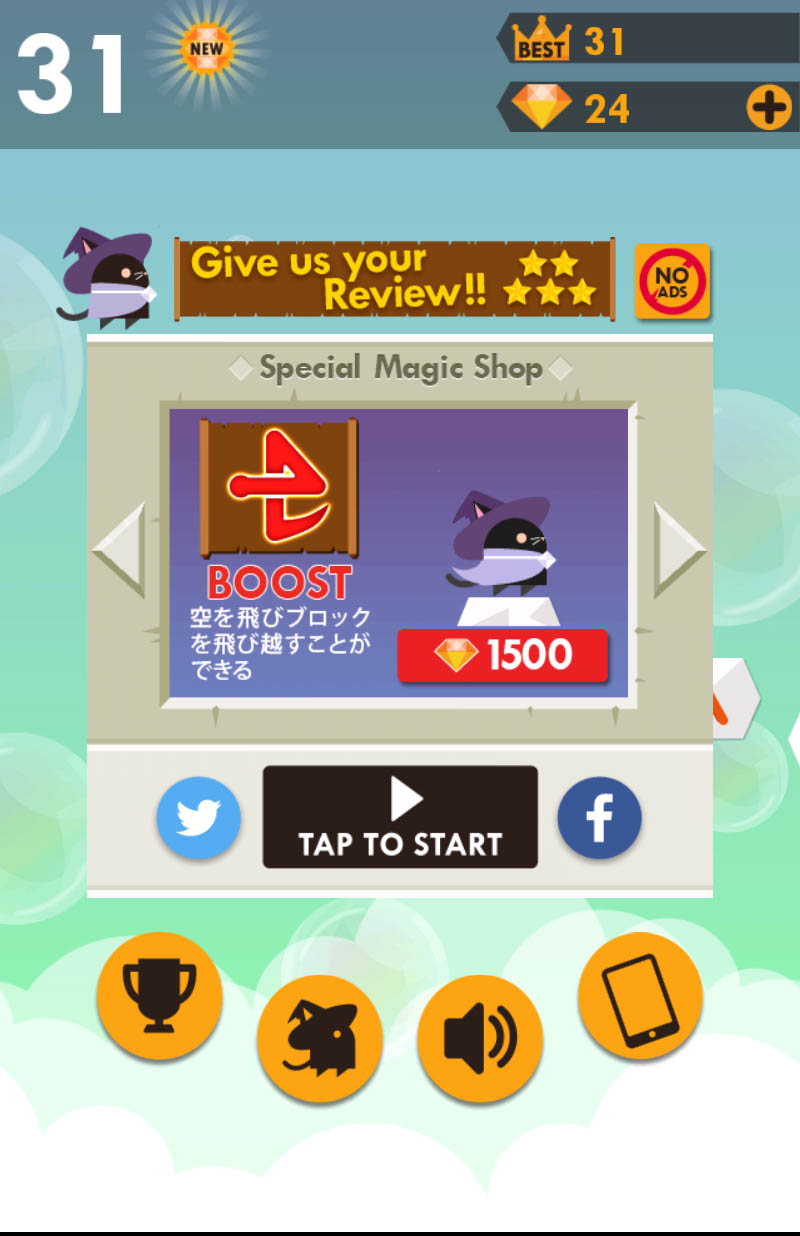This screenshot has width=800, height=1236.
Task: Share on Twitter
Action: pos(199,818)
